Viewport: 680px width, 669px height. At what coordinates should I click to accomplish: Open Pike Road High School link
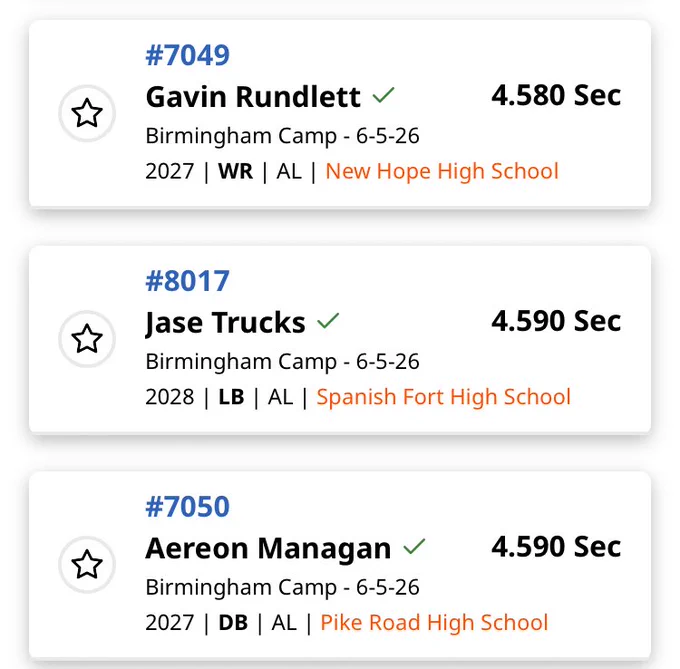pyautogui.click(x=434, y=623)
